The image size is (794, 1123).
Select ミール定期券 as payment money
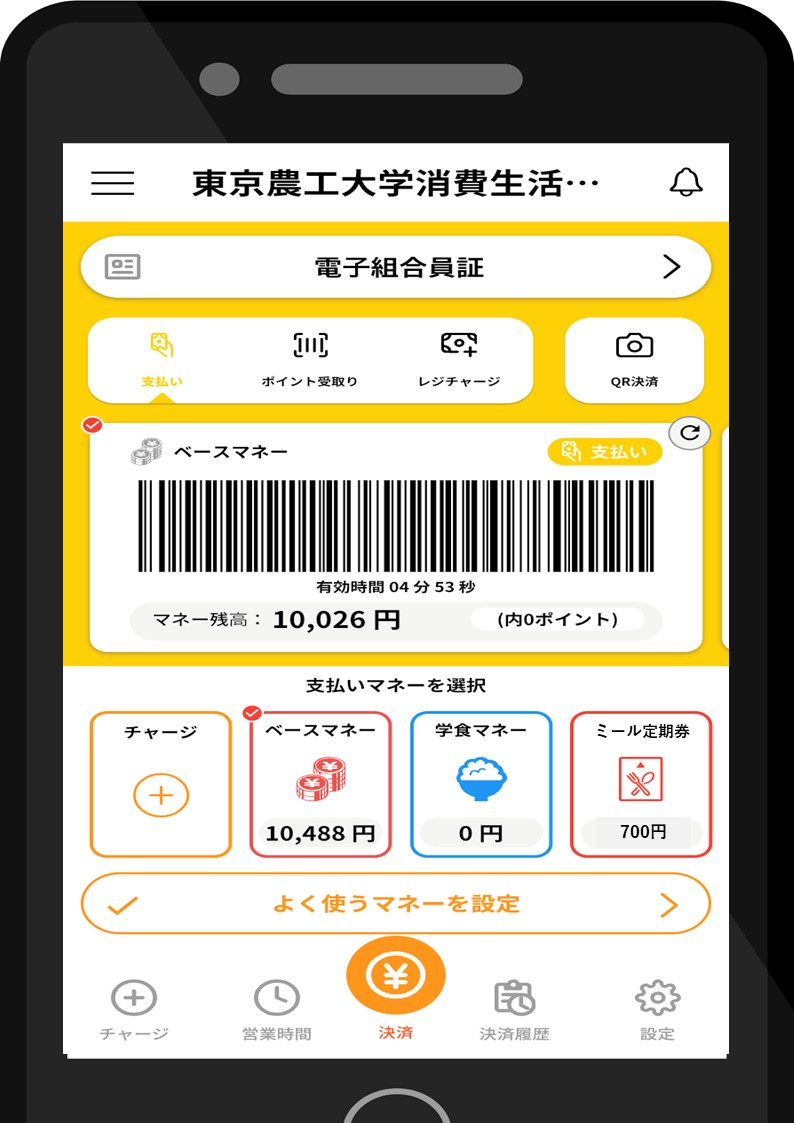click(641, 785)
